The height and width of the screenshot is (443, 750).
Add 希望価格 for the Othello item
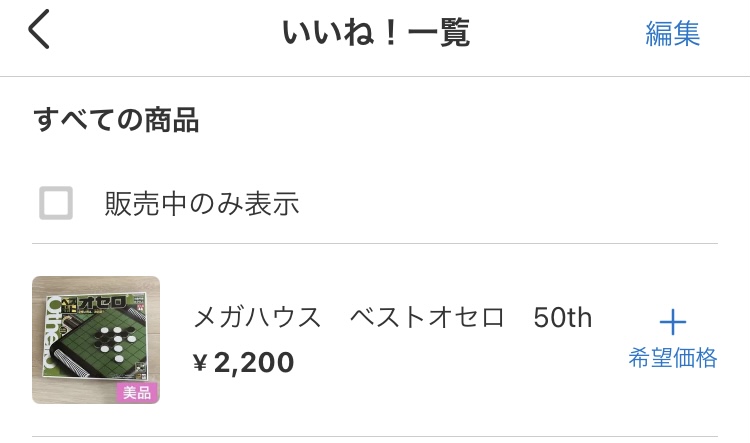coord(672,338)
